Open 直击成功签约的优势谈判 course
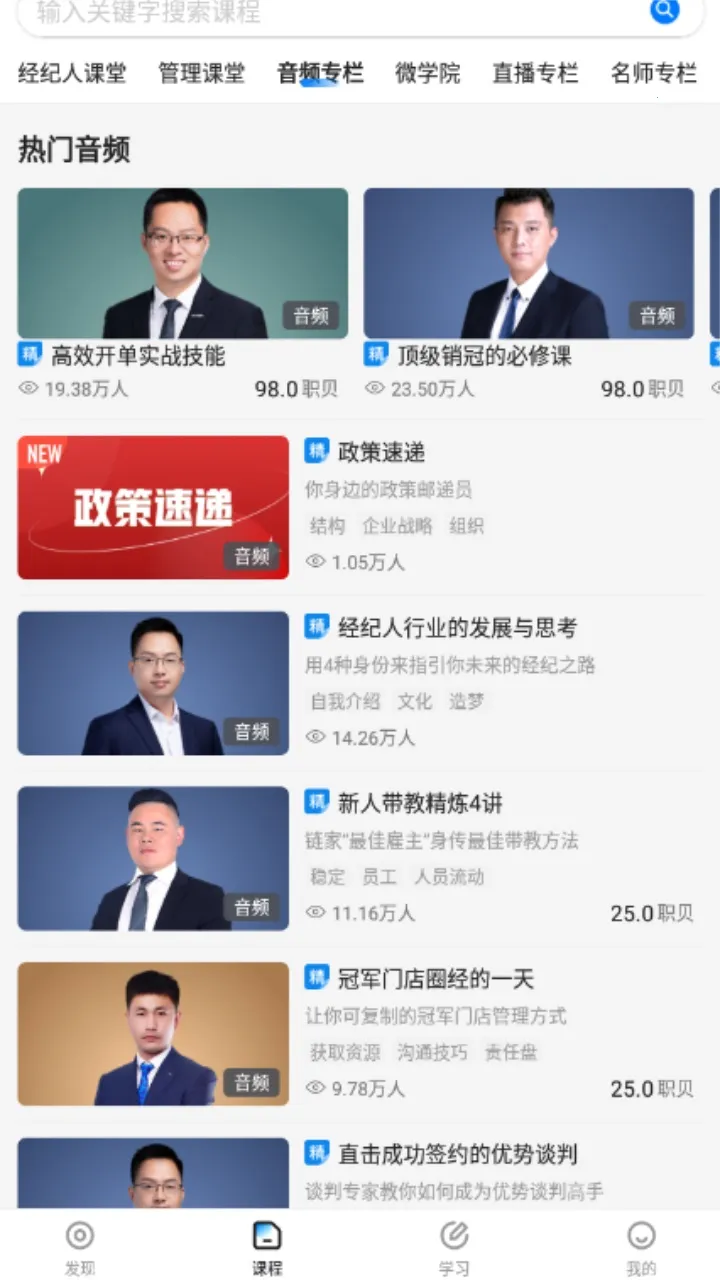720x1280 pixels. coord(457,1154)
